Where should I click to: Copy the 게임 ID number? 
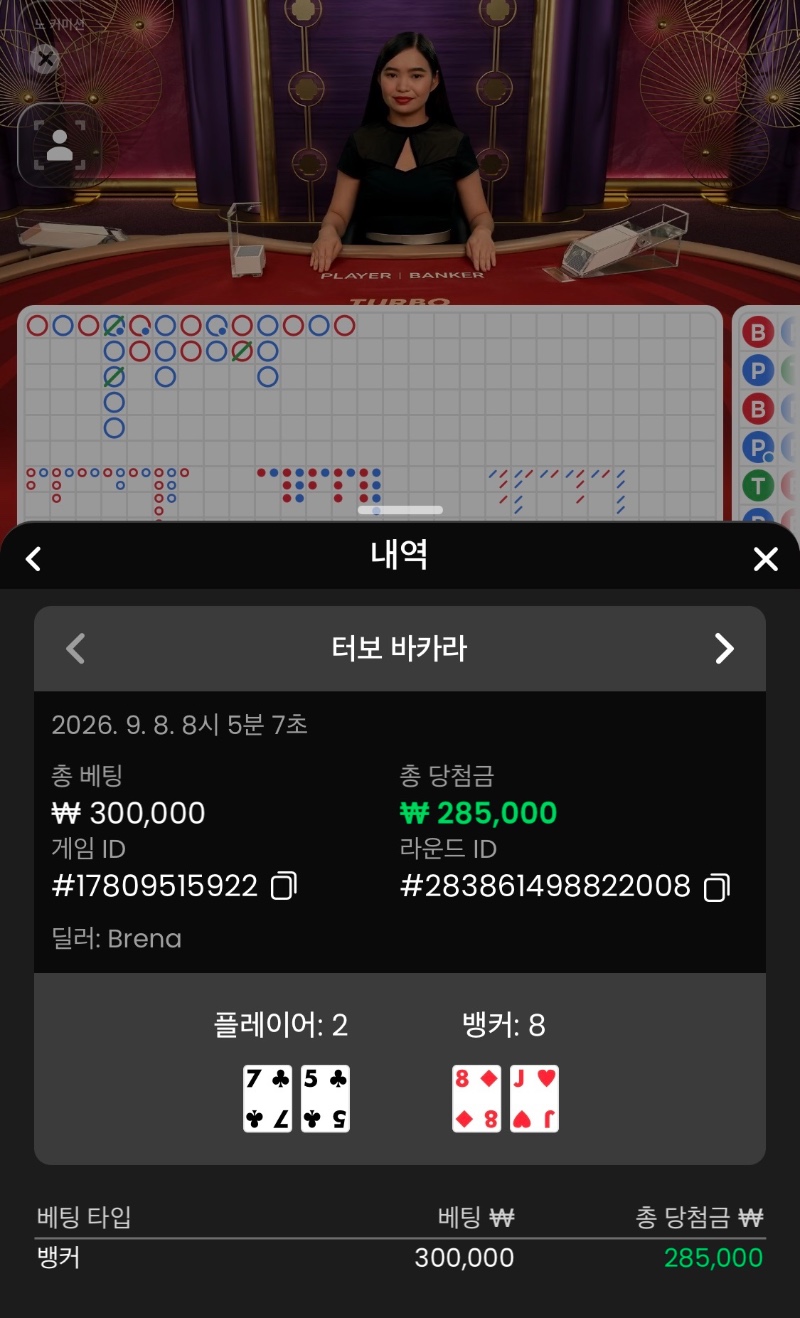(284, 886)
